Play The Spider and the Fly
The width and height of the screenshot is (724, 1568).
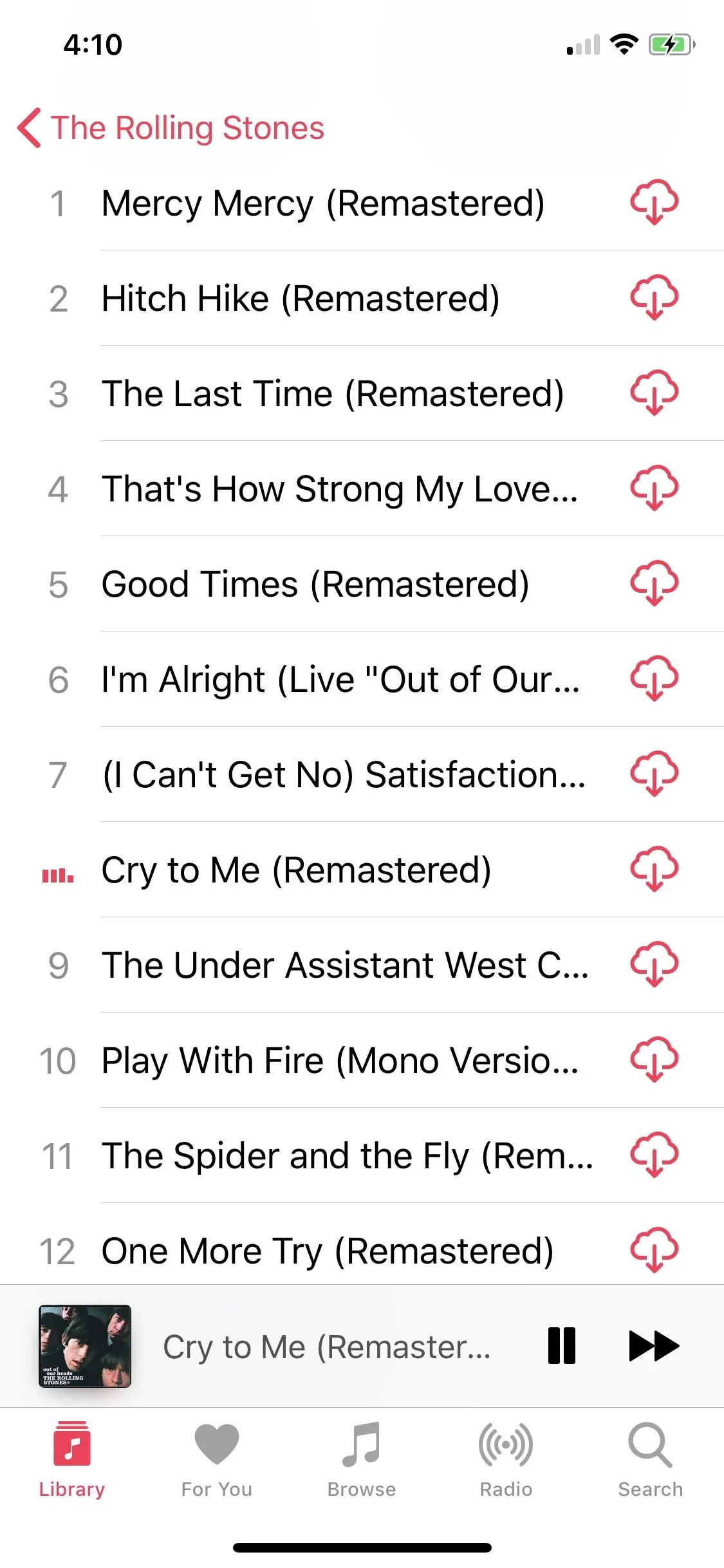[348, 1155]
